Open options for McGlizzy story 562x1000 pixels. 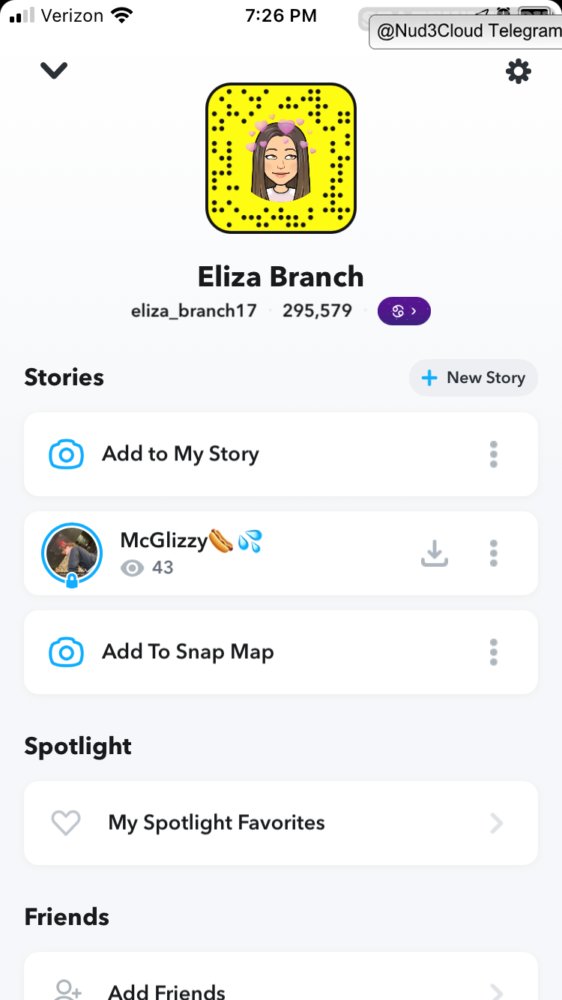click(493, 553)
